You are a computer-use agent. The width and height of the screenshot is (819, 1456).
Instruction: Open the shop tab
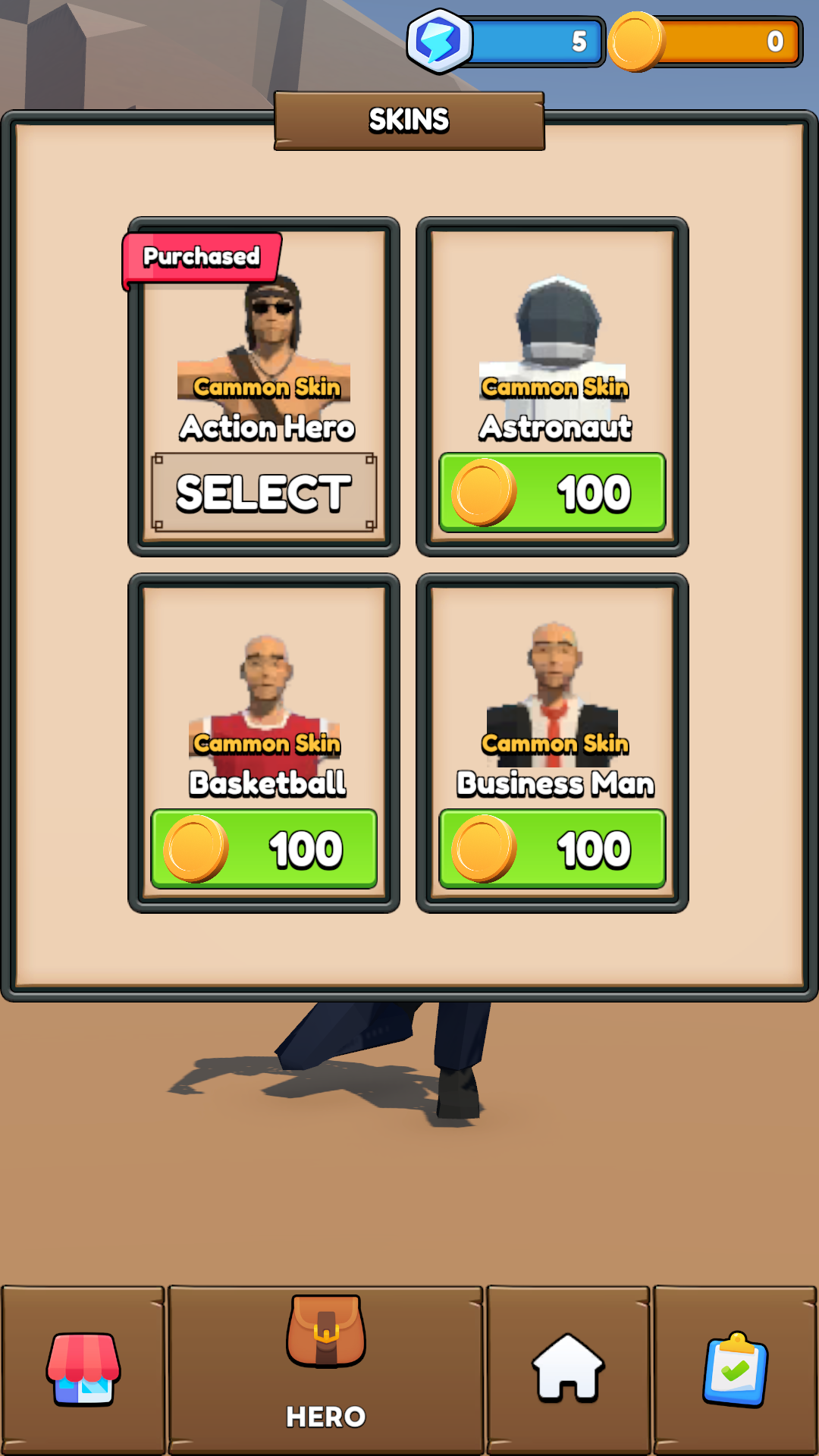[83, 1369]
